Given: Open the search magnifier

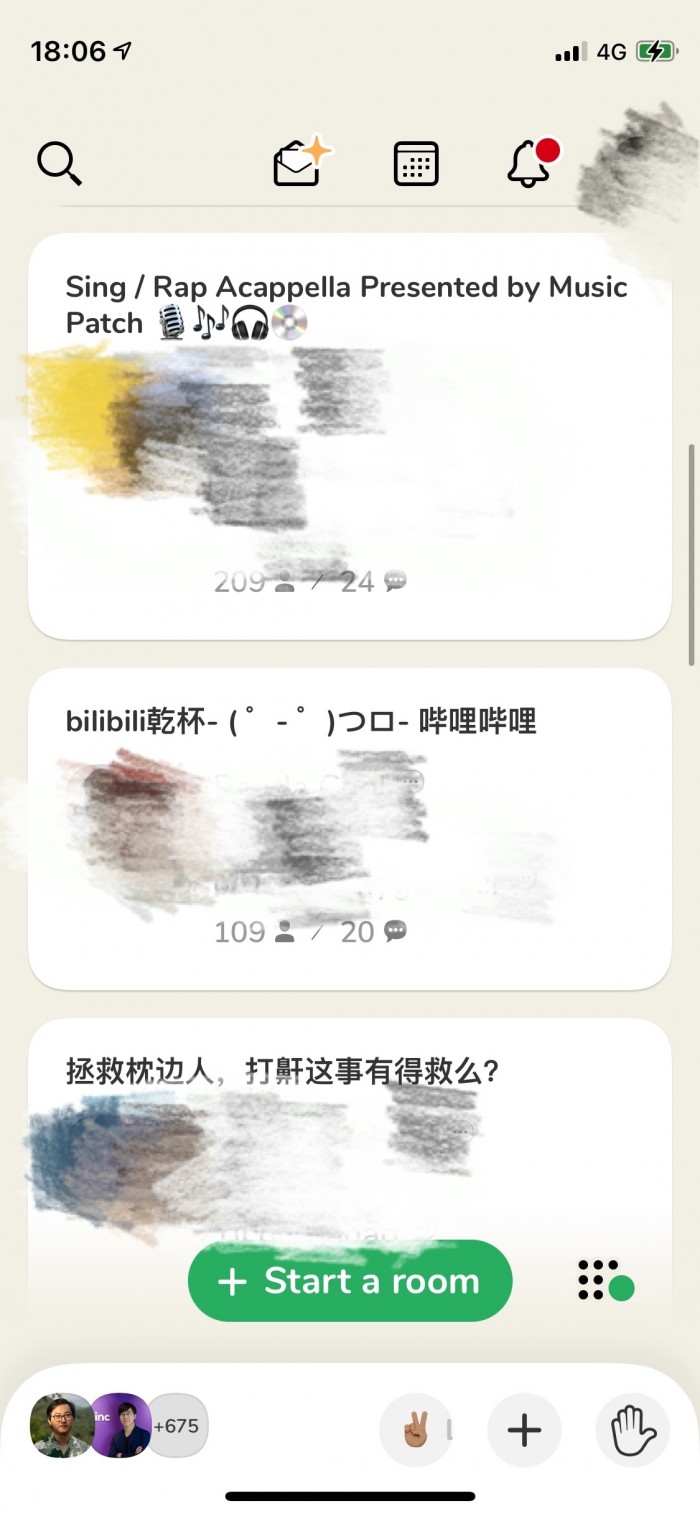Looking at the screenshot, I should pos(59,162).
